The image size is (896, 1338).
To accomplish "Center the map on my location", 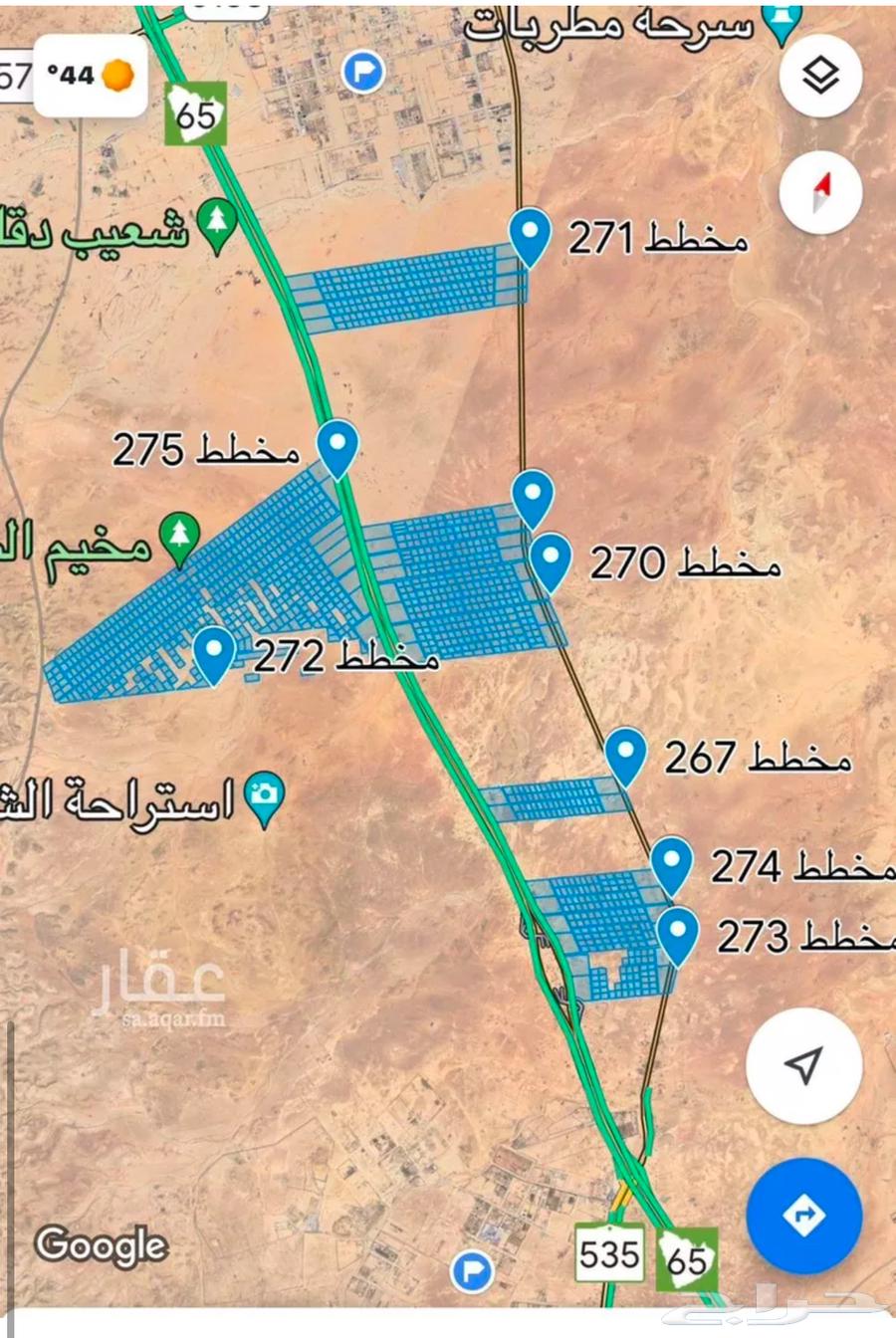I will click(x=803, y=1065).
